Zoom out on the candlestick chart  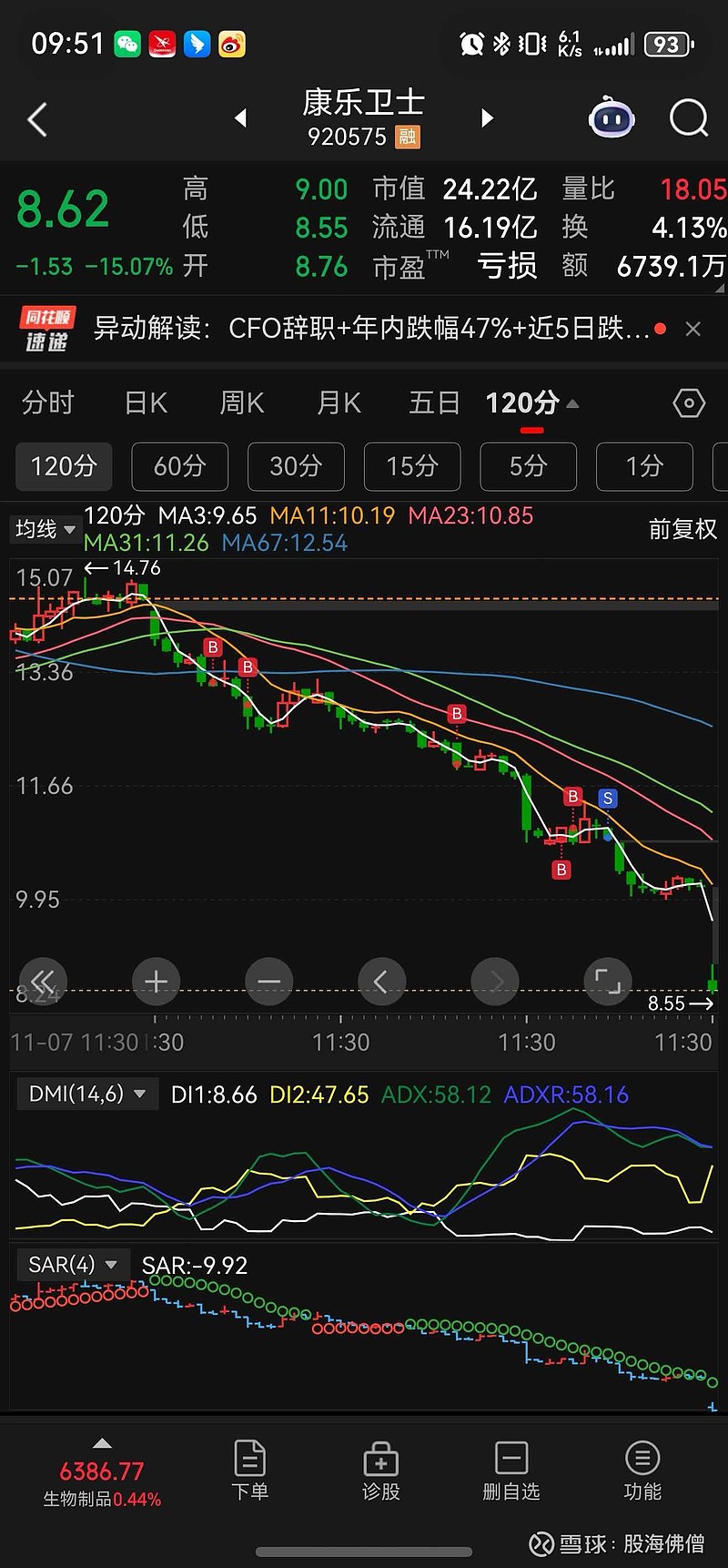point(268,982)
